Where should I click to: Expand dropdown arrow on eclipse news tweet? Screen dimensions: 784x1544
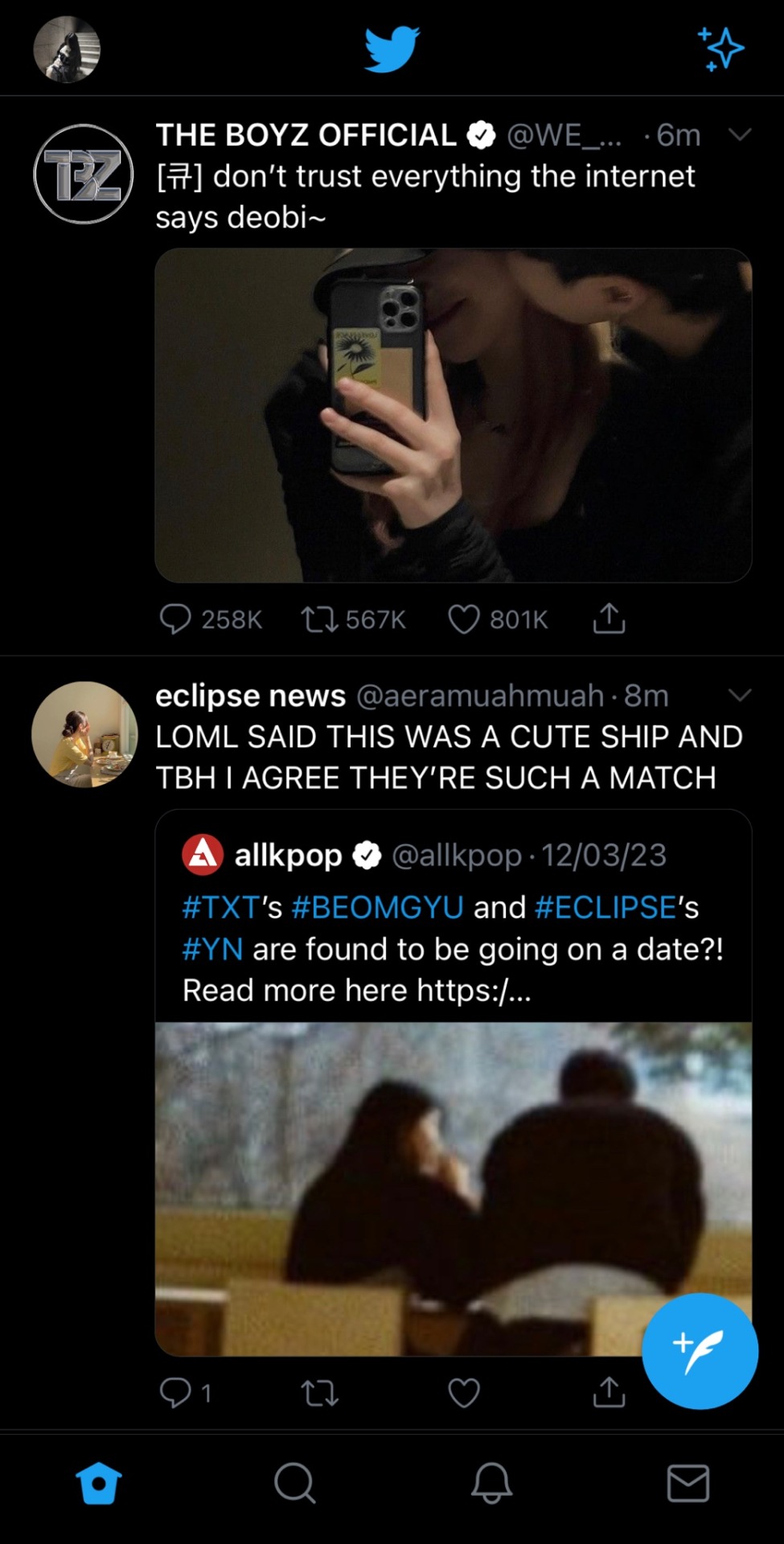(x=739, y=695)
